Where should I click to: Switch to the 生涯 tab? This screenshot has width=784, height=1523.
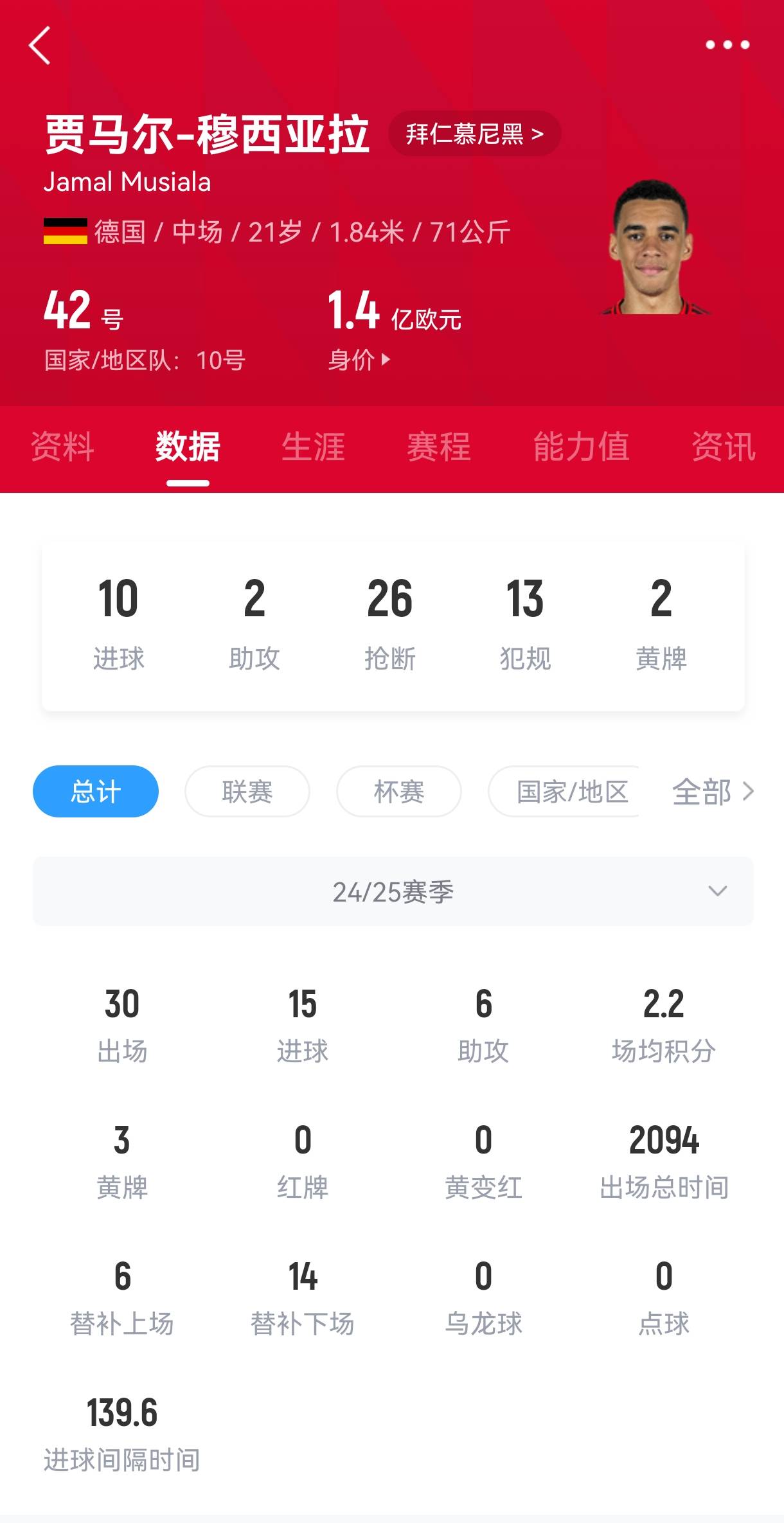pos(314,447)
